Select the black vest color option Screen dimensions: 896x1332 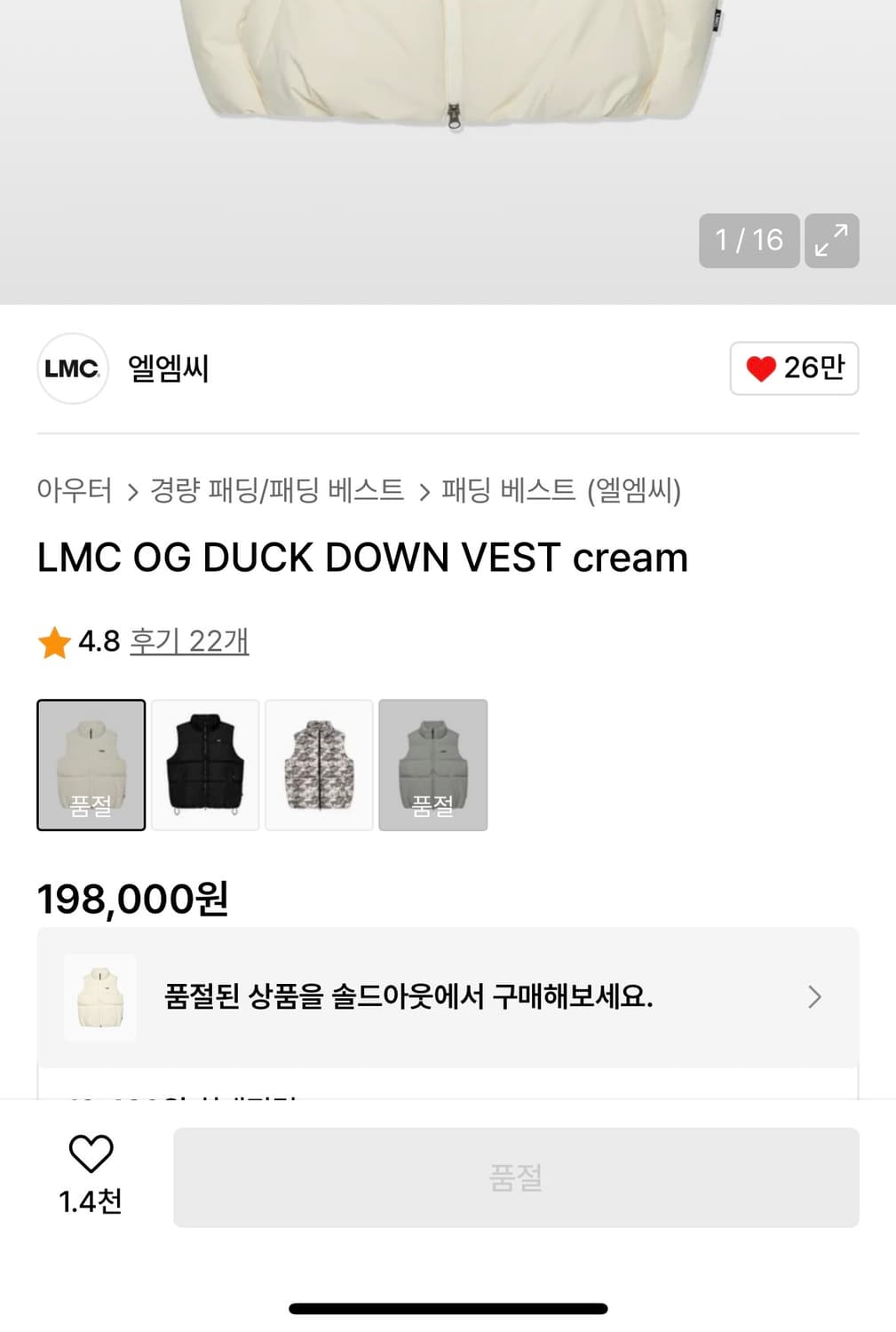(x=205, y=765)
